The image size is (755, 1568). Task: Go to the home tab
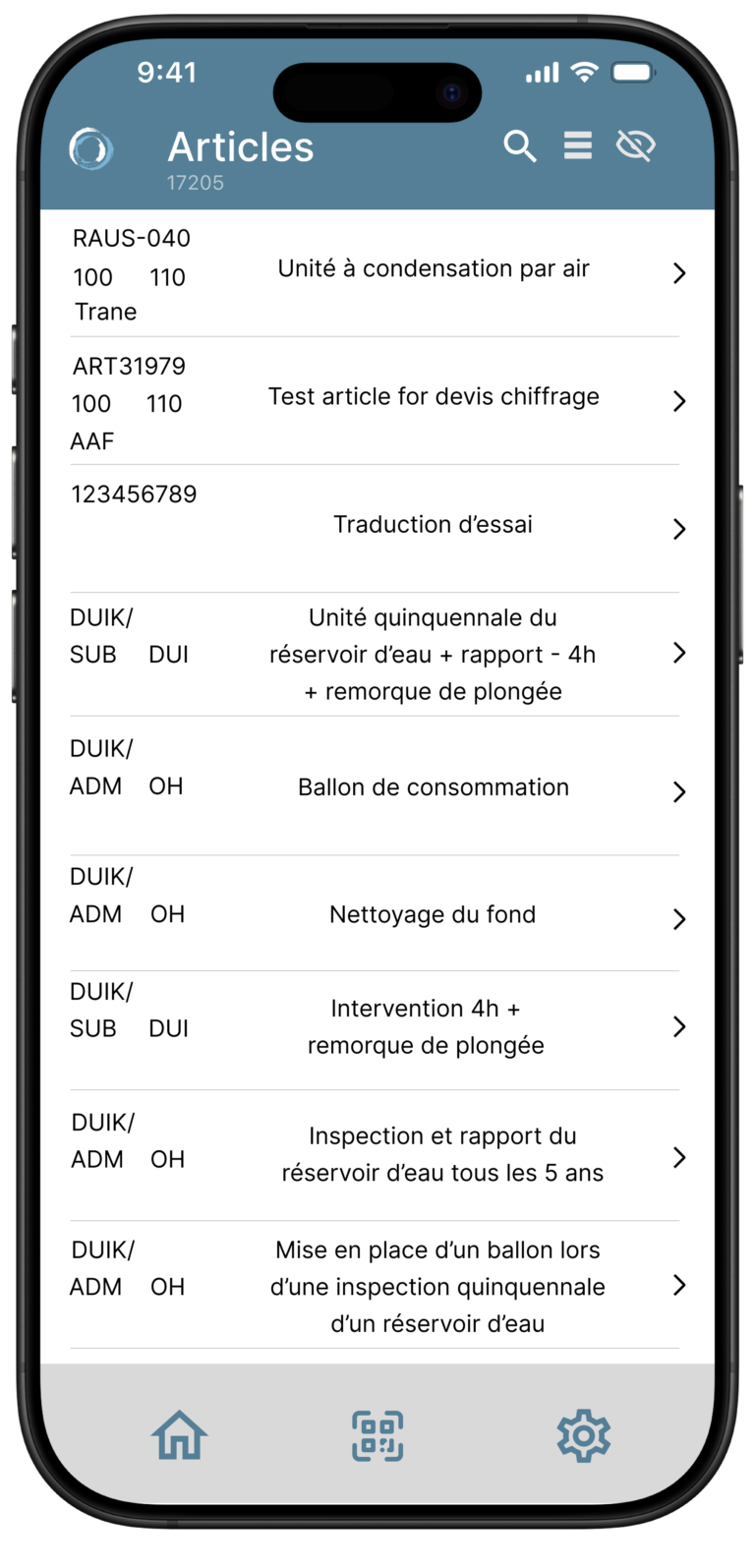[x=180, y=1435]
